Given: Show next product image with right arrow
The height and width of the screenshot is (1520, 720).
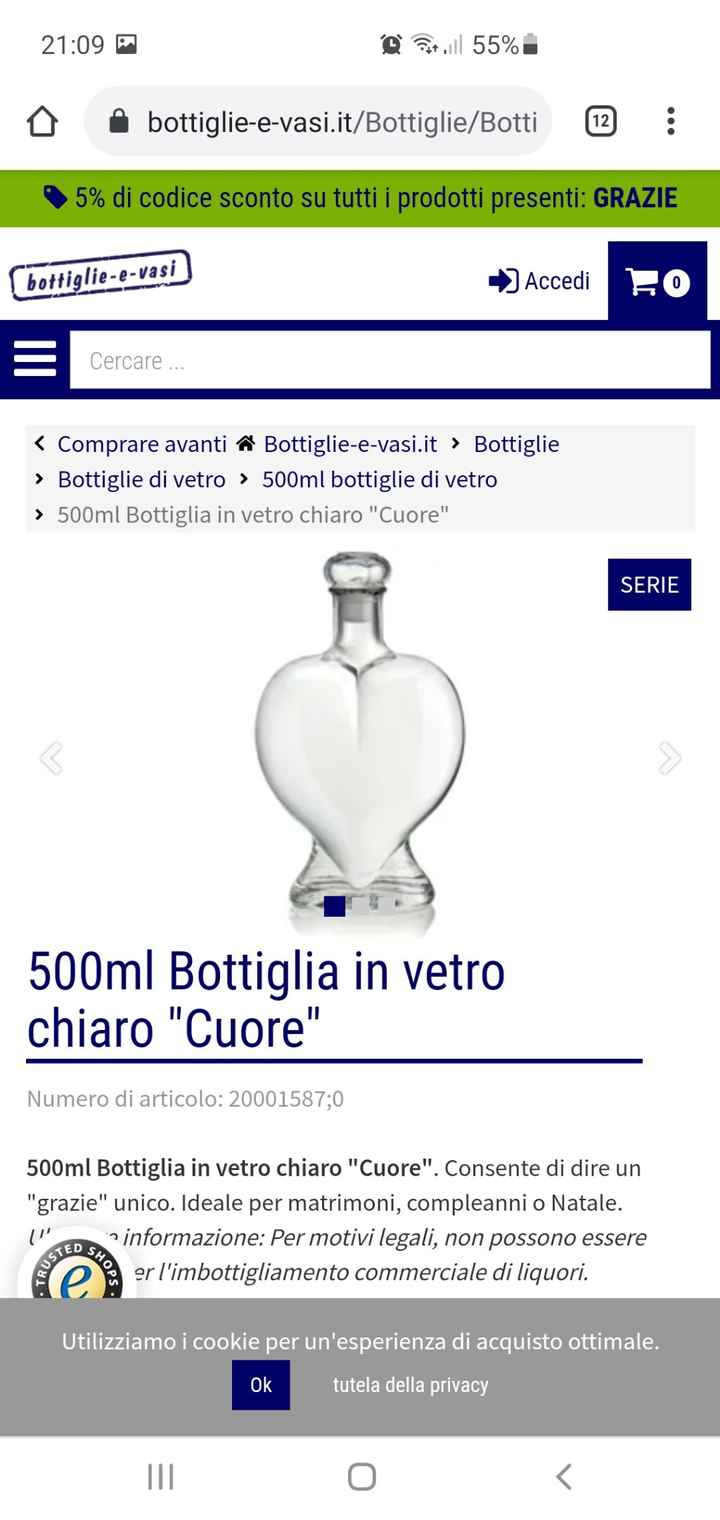Looking at the screenshot, I should (667, 757).
